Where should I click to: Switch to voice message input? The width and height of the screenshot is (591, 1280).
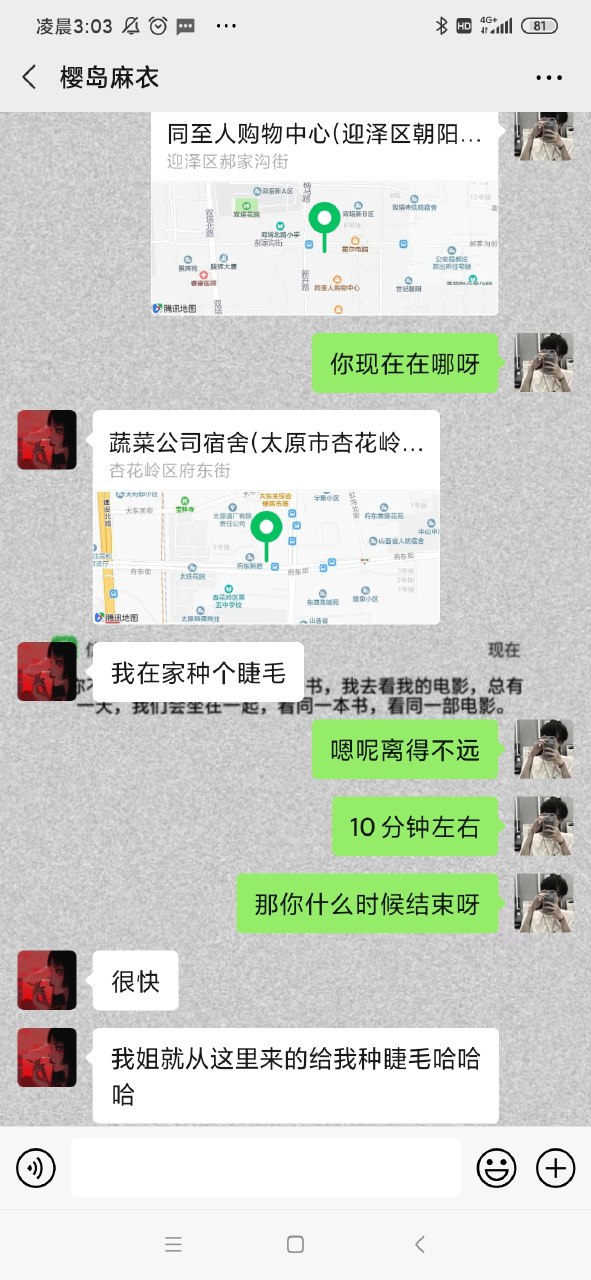coord(35,1167)
